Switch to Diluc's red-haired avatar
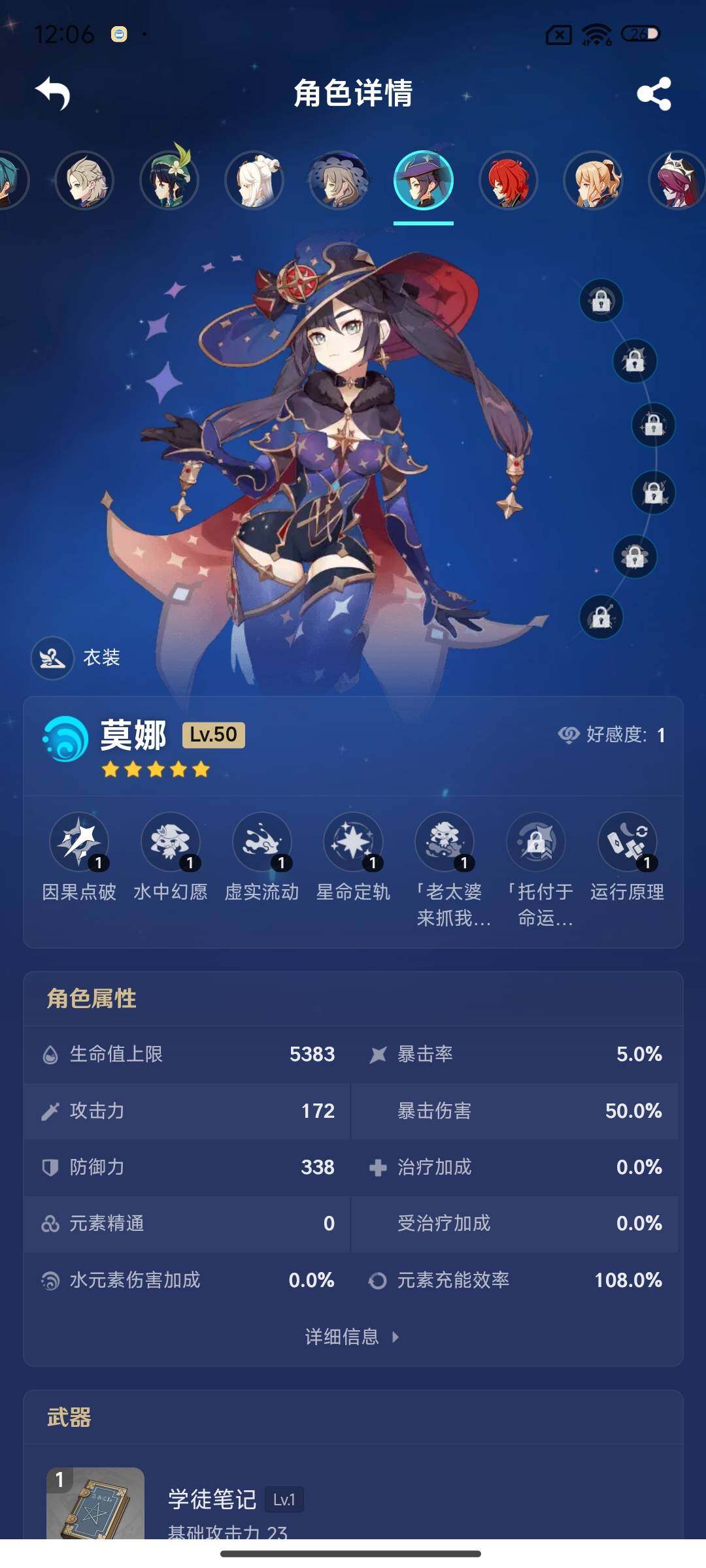The width and height of the screenshot is (706, 1568). [x=508, y=180]
